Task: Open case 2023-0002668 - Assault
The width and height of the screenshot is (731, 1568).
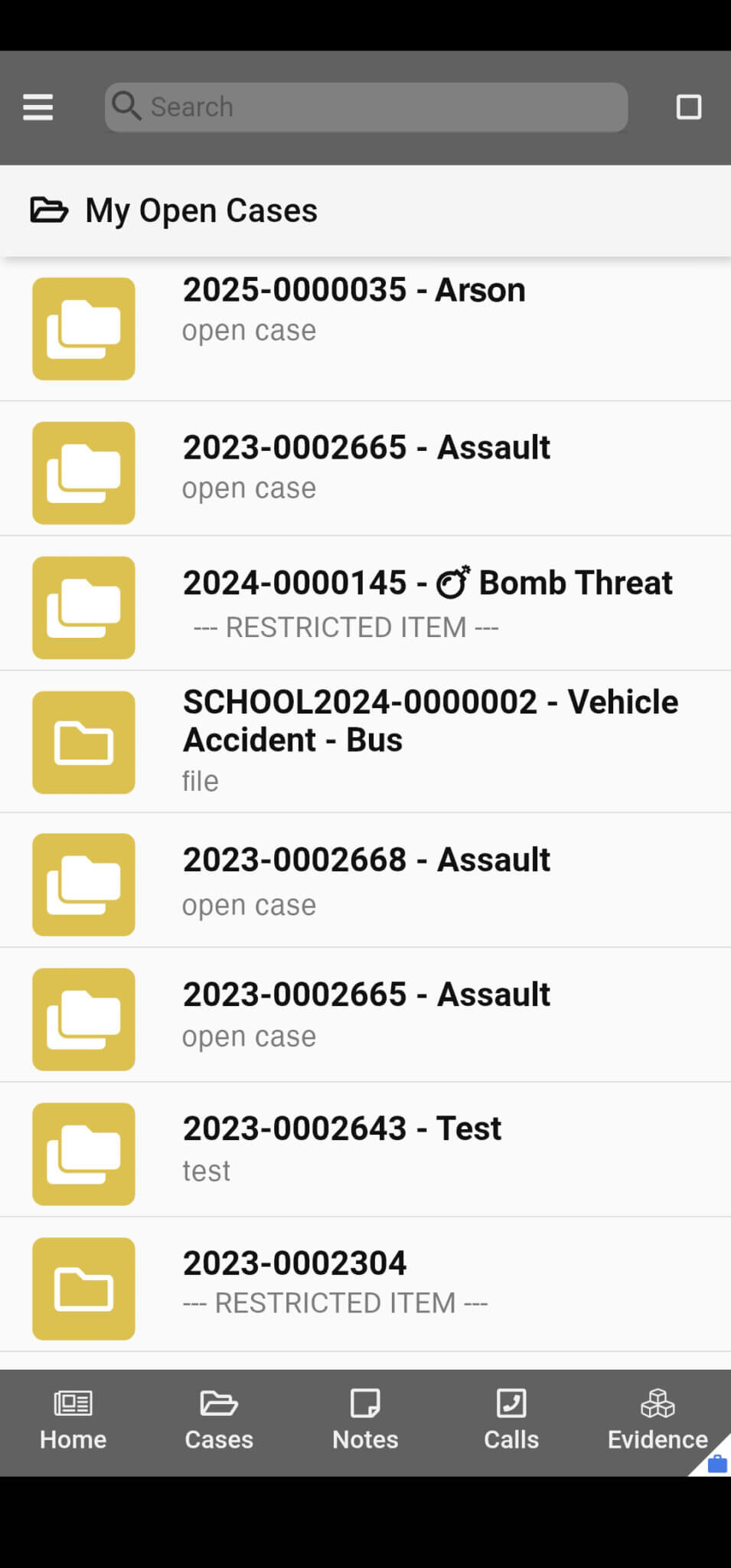Action: (x=366, y=879)
